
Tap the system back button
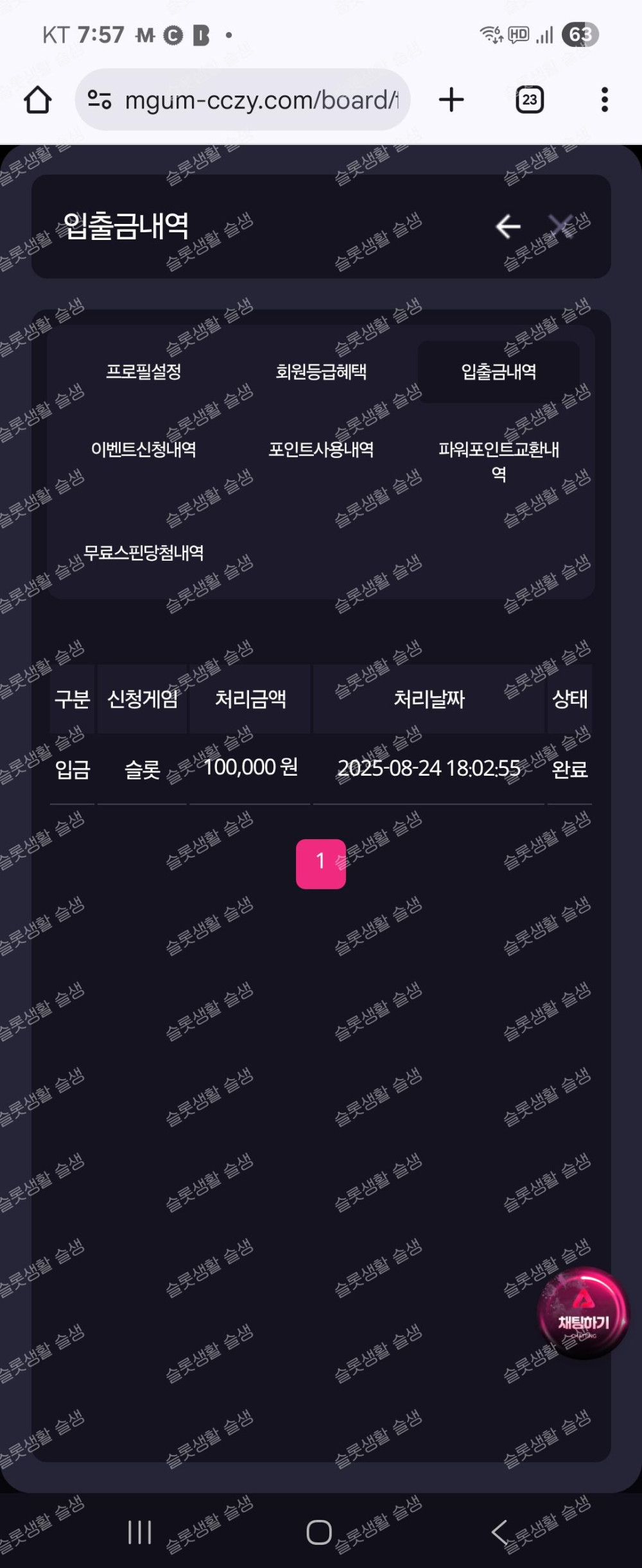pos(500,1532)
